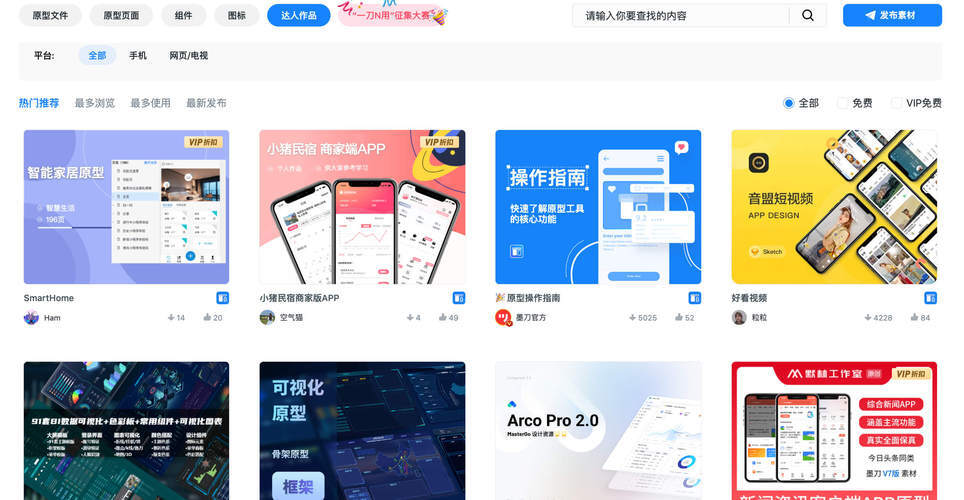Open the 小猪民宿商家版APP card
964x500 pixels.
[362, 207]
